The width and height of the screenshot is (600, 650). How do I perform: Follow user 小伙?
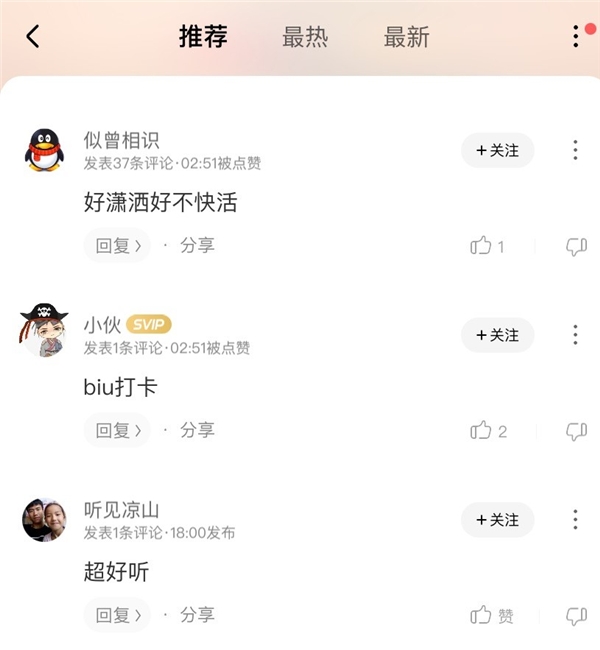pyautogui.click(x=497, y=335)
